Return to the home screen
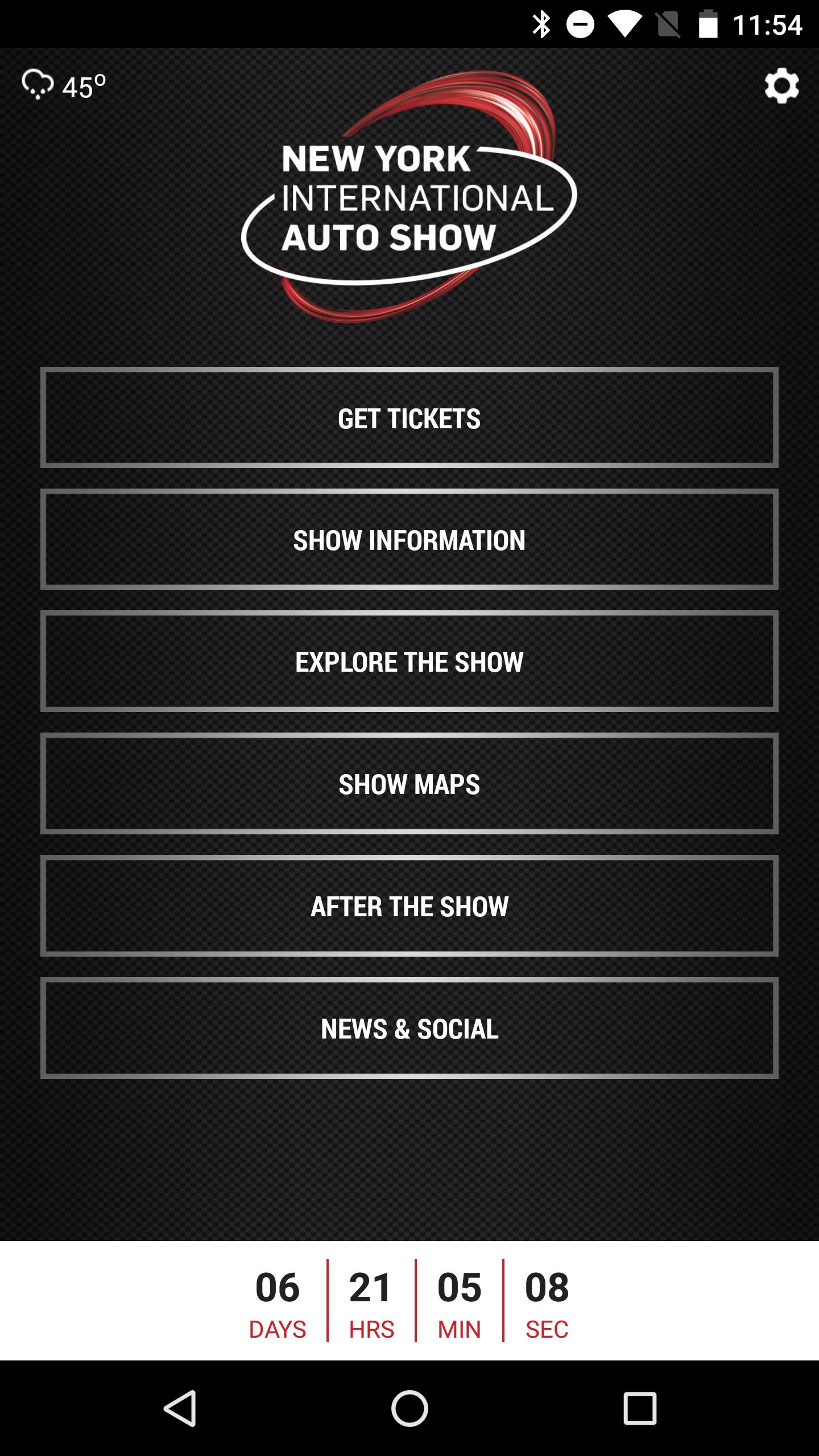Viewport: 819px width, 1456px height. pos(409,1408)
